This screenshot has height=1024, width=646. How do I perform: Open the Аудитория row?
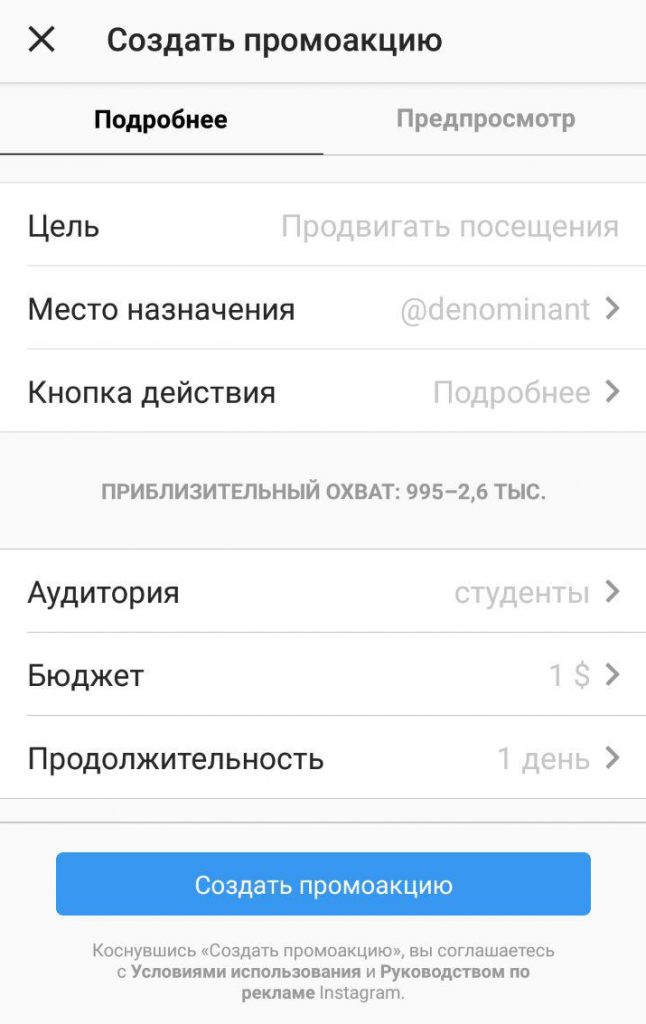[323, 592]
